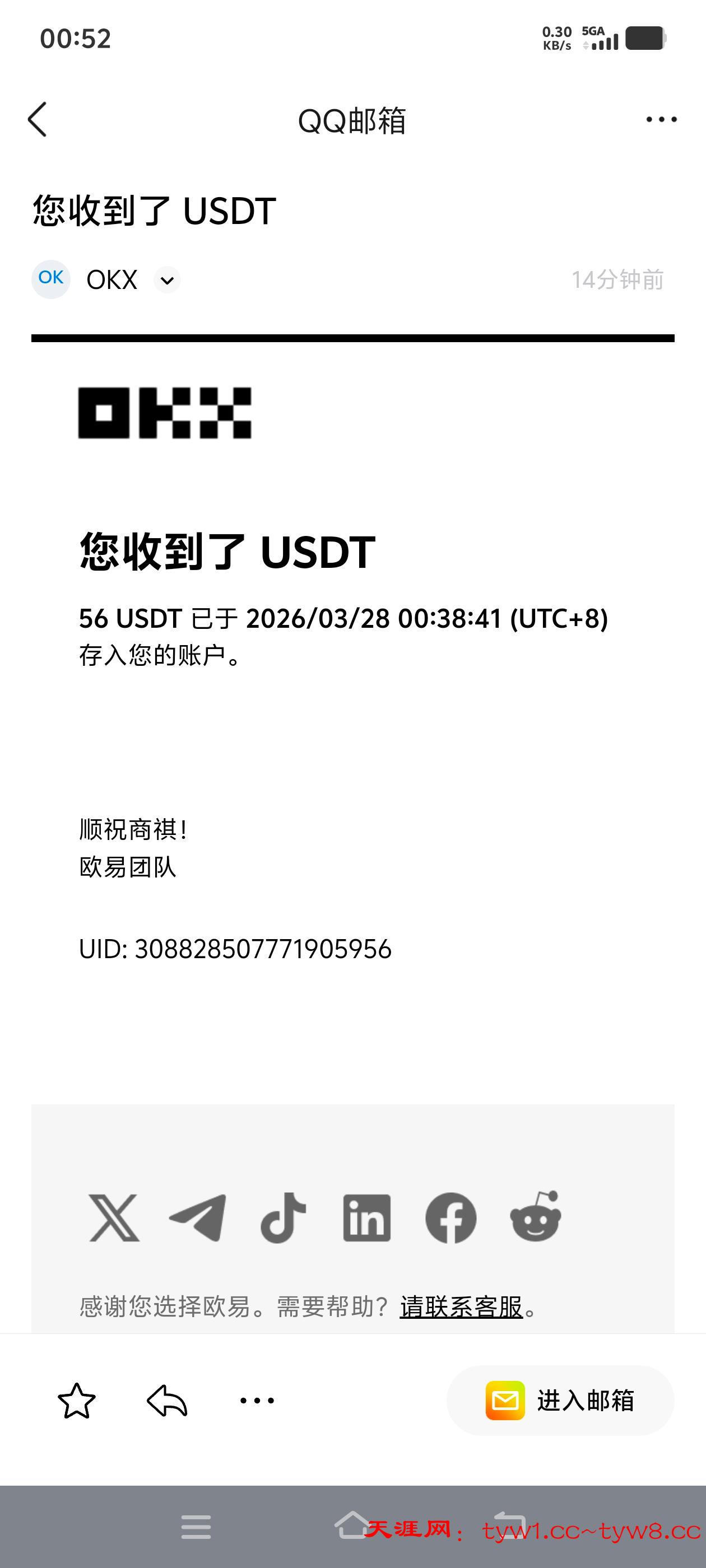Go back from the email view
This screenshot has height=1568, width=706.
(38, 119)
